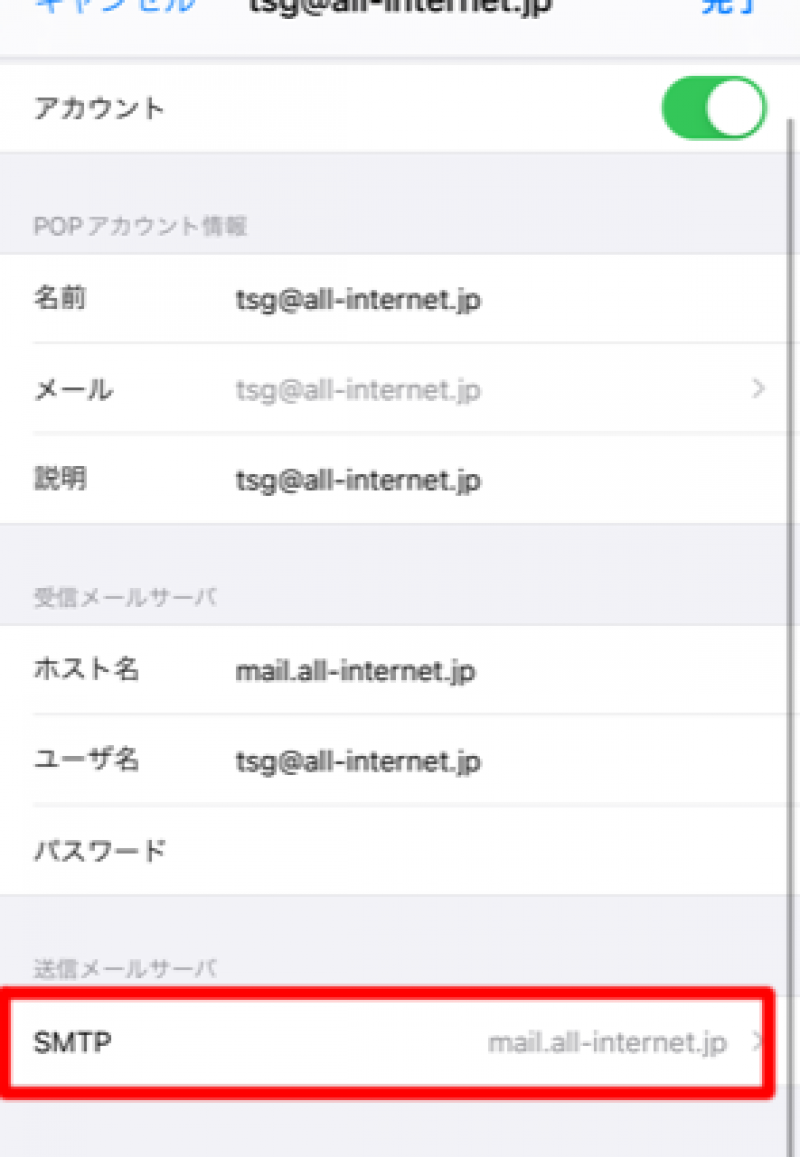Toggle the アカウント switch off

coord(714,108)
